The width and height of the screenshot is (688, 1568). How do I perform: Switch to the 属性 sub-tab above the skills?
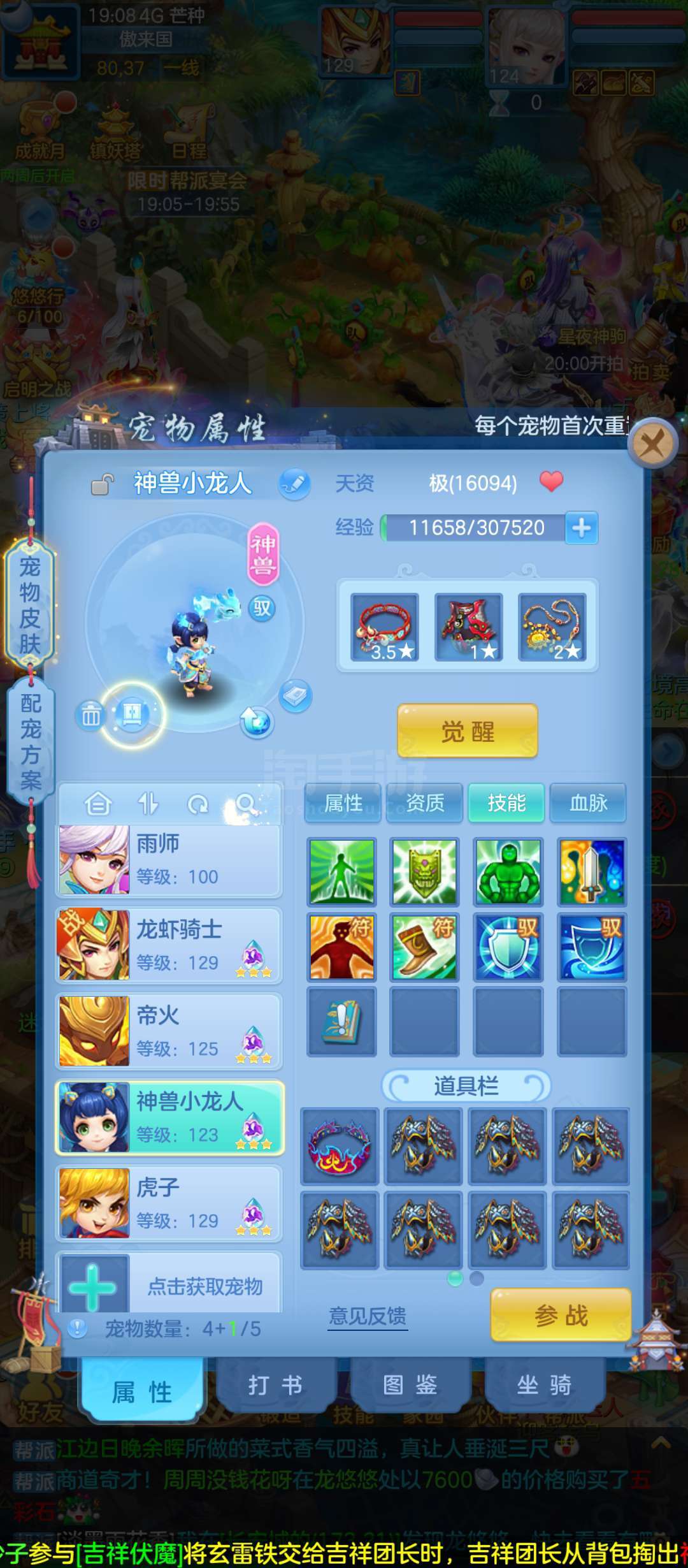click(x=343, y=803)
